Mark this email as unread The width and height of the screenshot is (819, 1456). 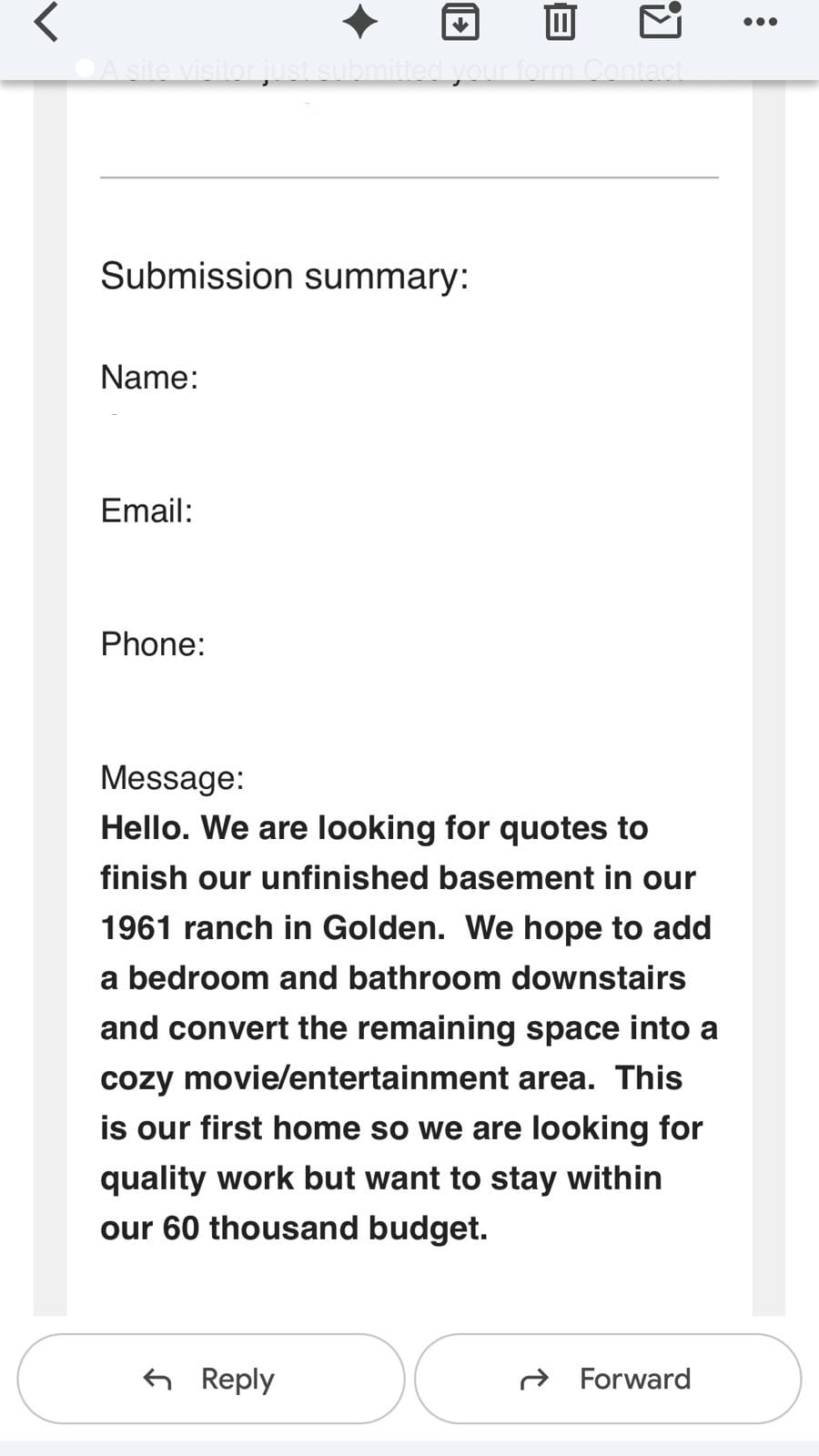[661, 21]
